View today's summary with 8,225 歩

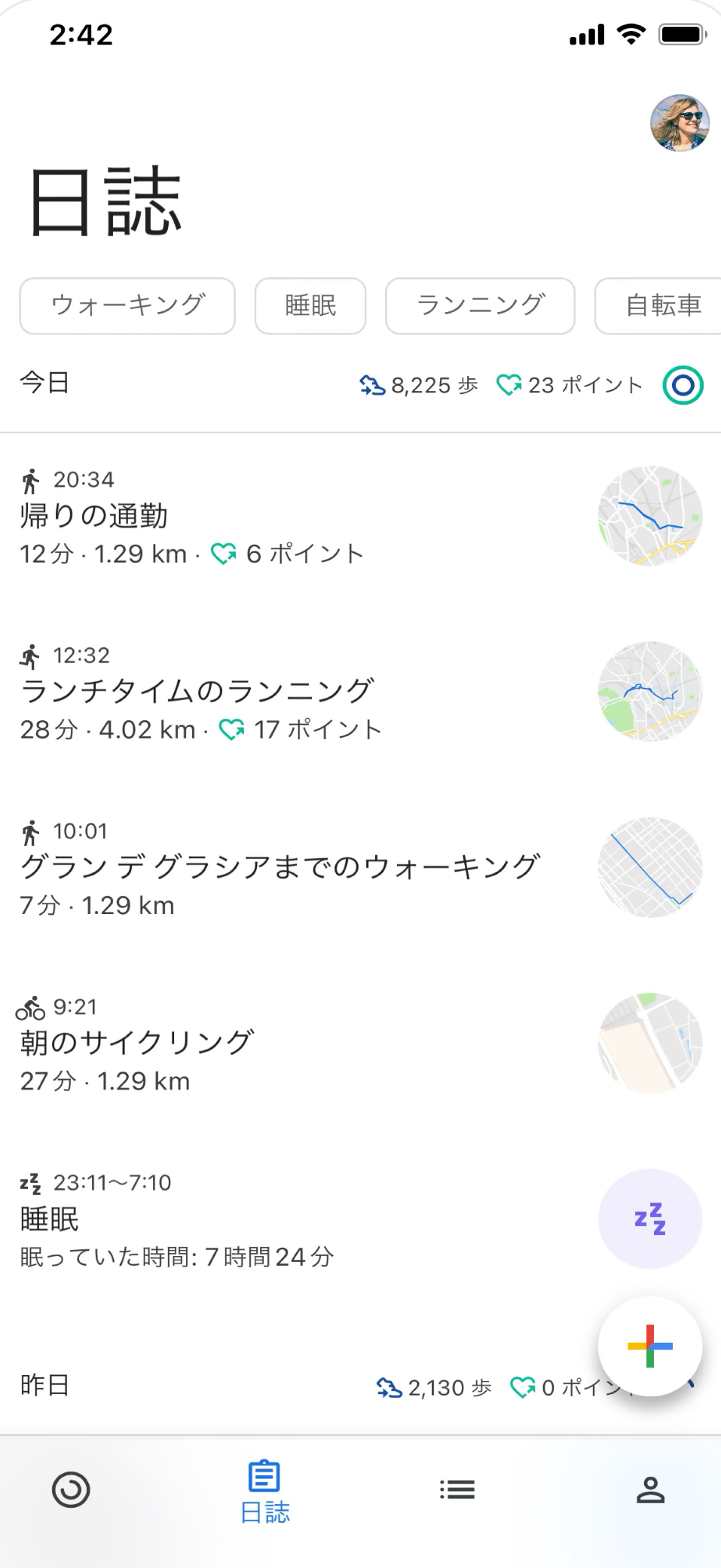(x=360, y=385)
